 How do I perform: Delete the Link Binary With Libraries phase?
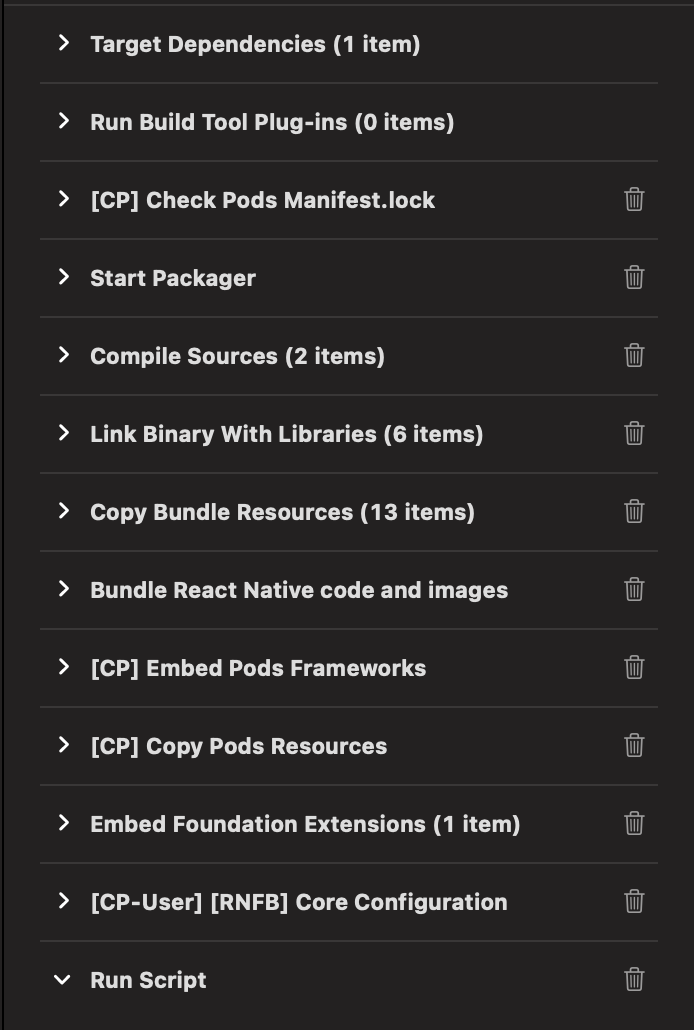634,433
